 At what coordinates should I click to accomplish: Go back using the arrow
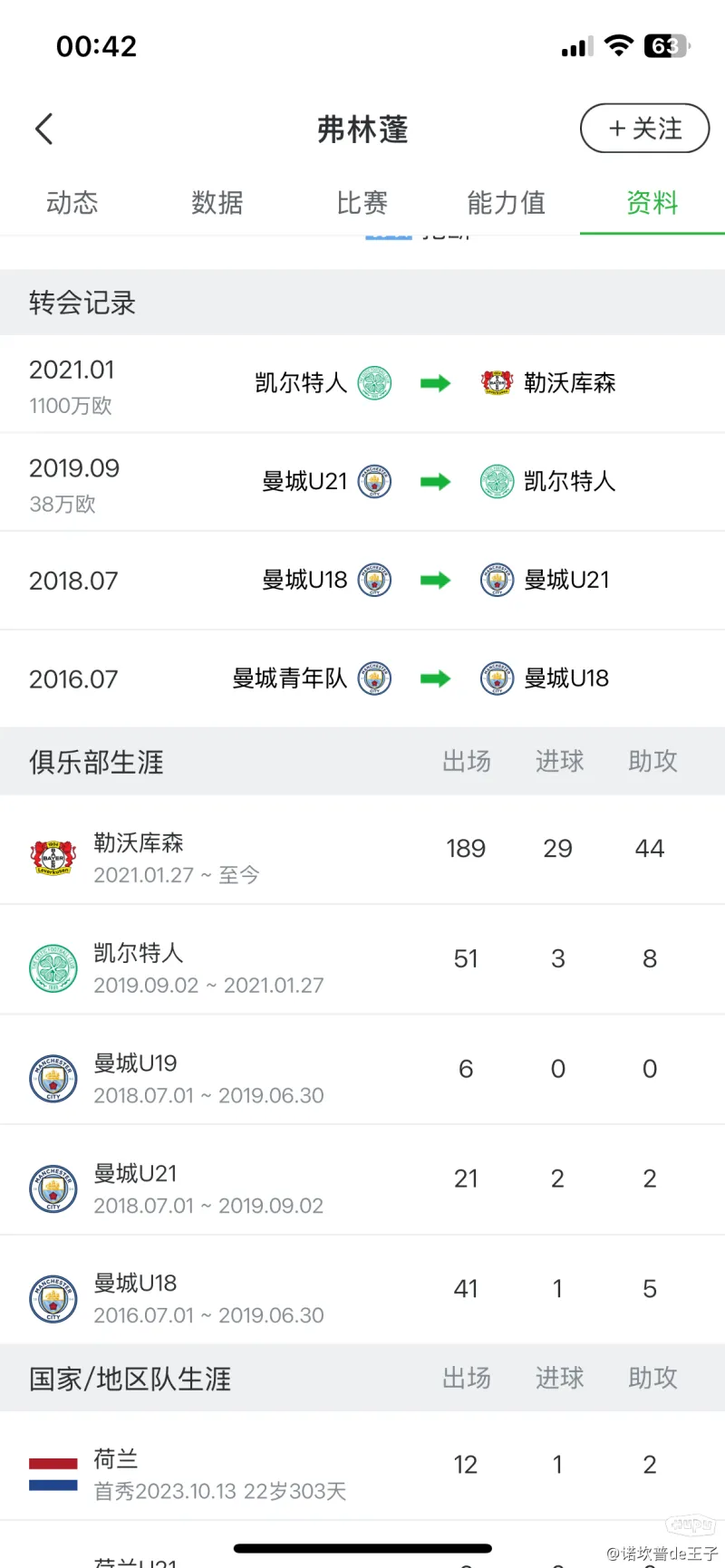click(x=43, y=129)
